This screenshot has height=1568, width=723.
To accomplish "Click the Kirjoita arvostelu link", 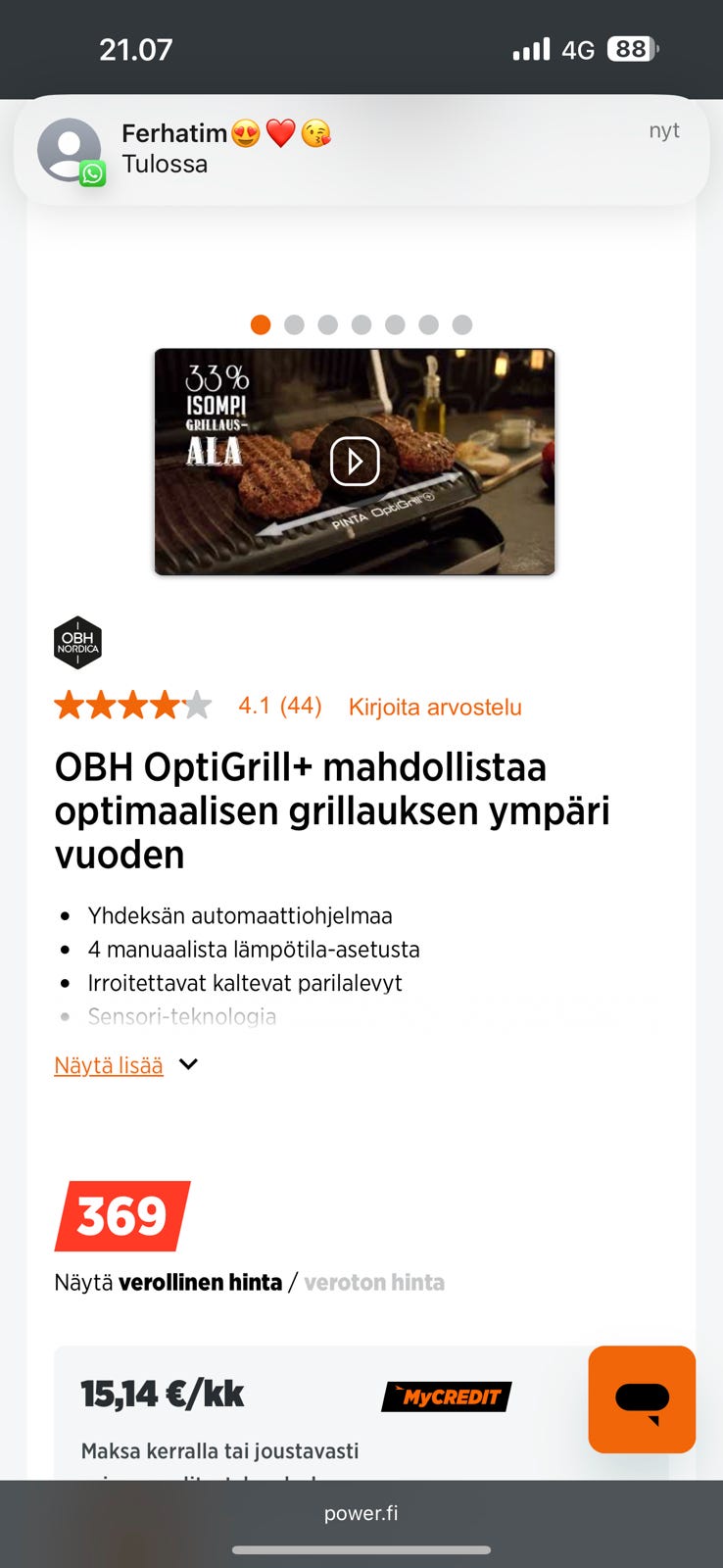I will [x=434, y=707].
